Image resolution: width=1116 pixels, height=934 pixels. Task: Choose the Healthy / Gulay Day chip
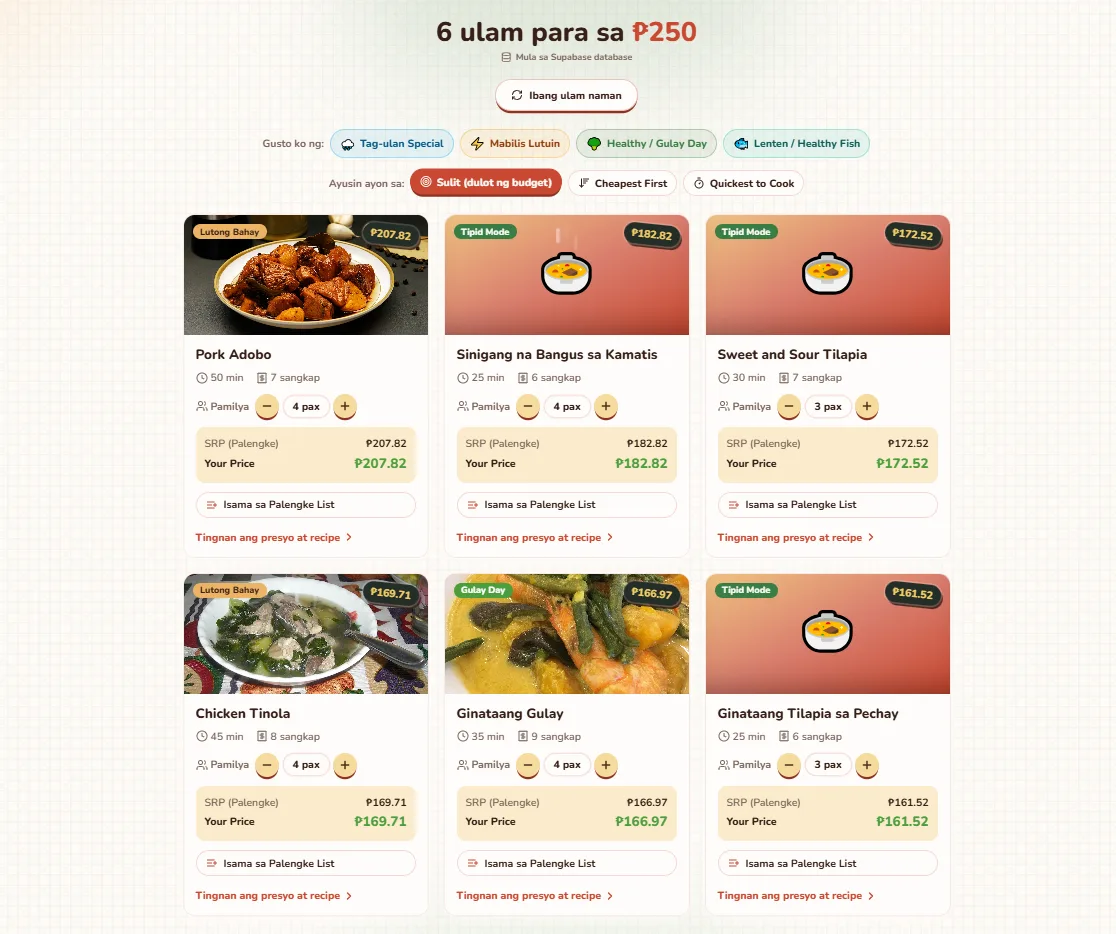coord(646,143)
